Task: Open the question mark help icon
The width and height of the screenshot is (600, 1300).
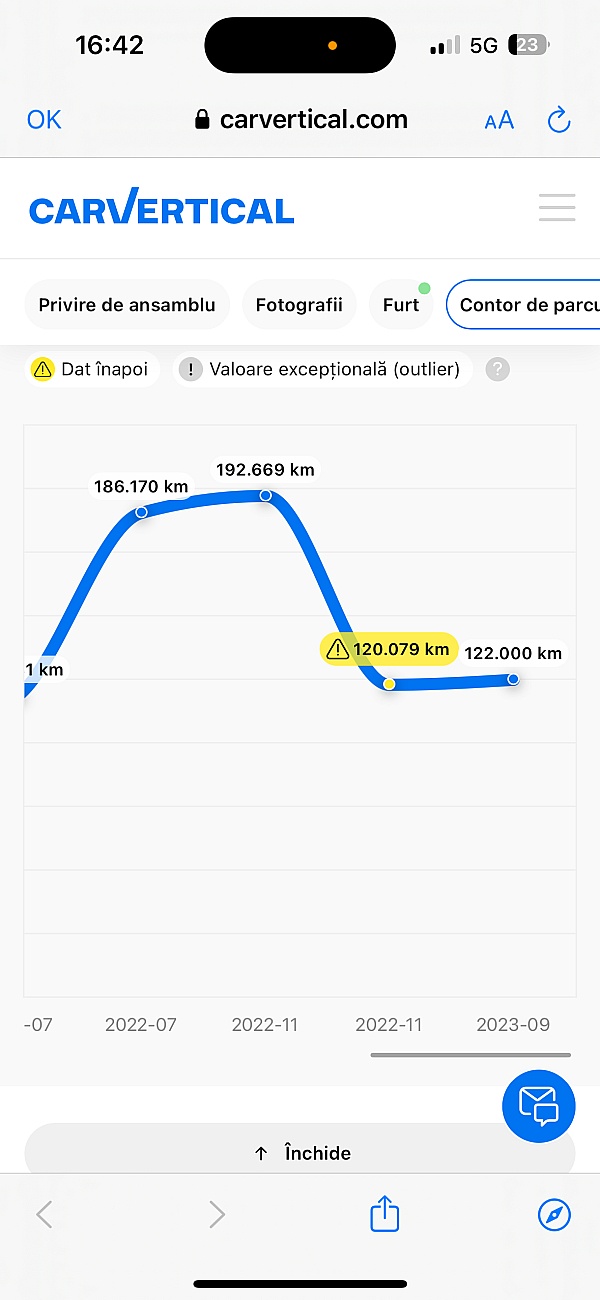Action: click(x=497, y=369)
